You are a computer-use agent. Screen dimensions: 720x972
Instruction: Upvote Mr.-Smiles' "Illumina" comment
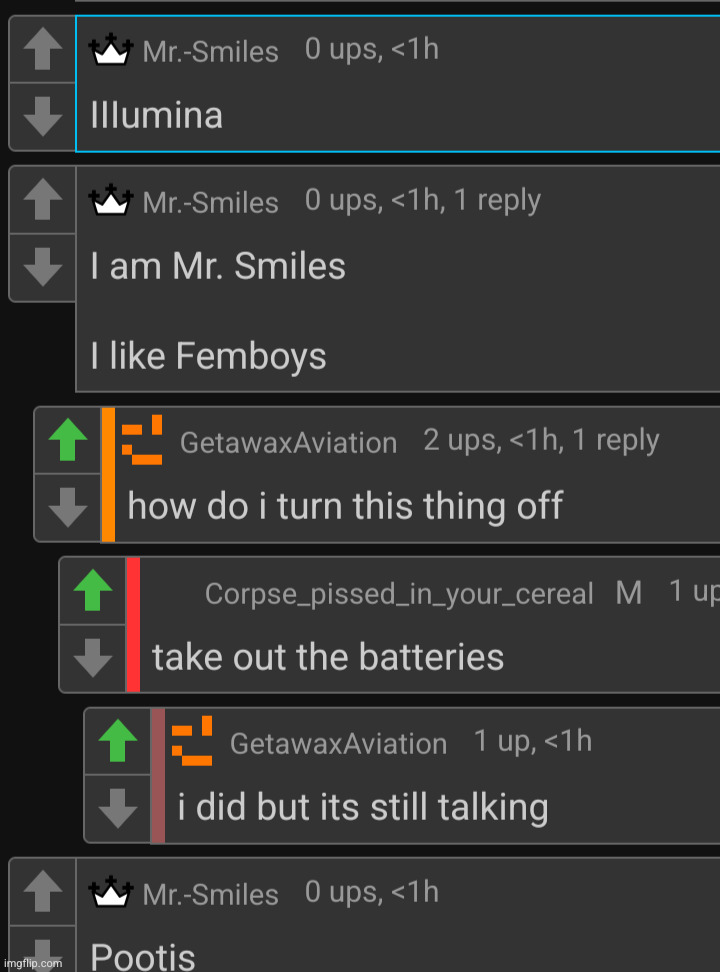pos(42,50)
